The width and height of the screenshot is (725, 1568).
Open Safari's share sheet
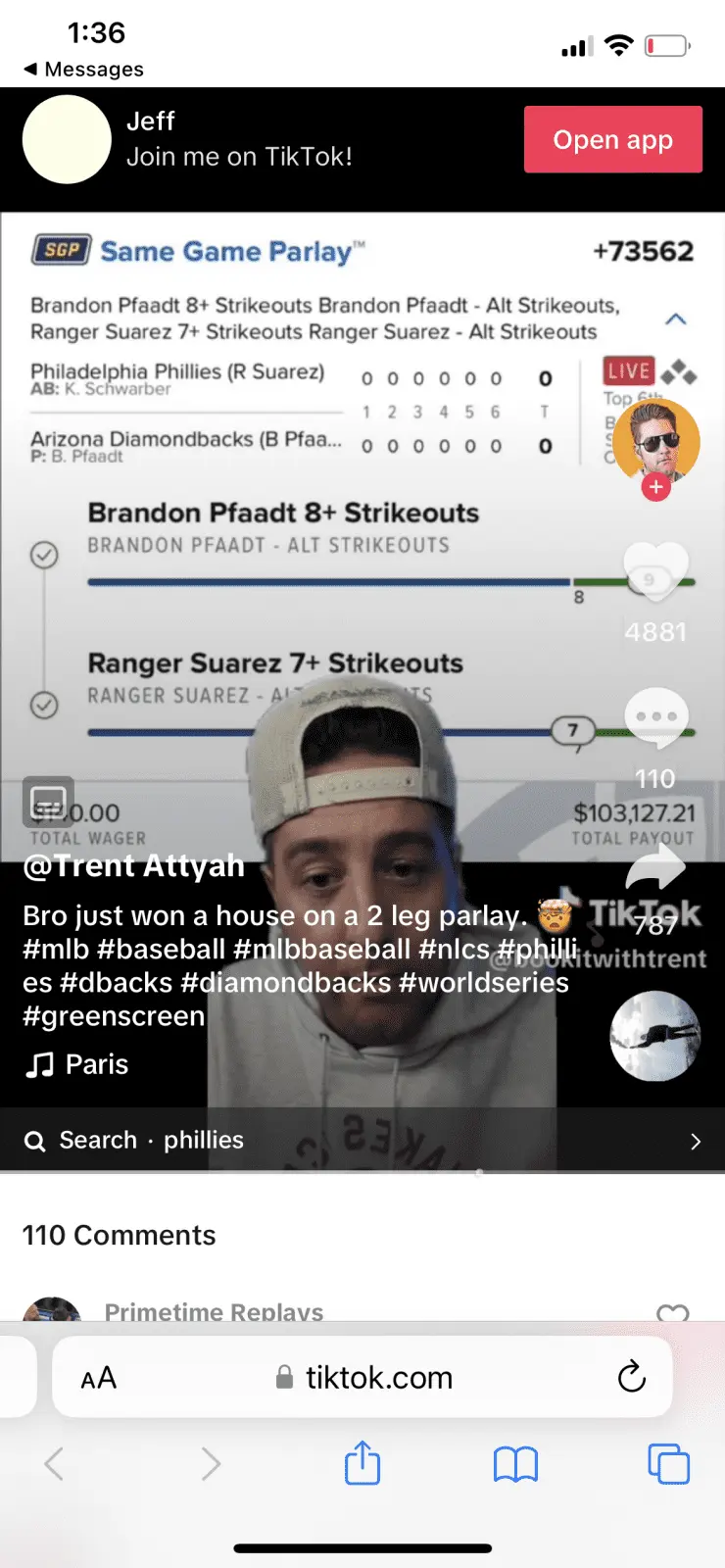pos(362,1463)
